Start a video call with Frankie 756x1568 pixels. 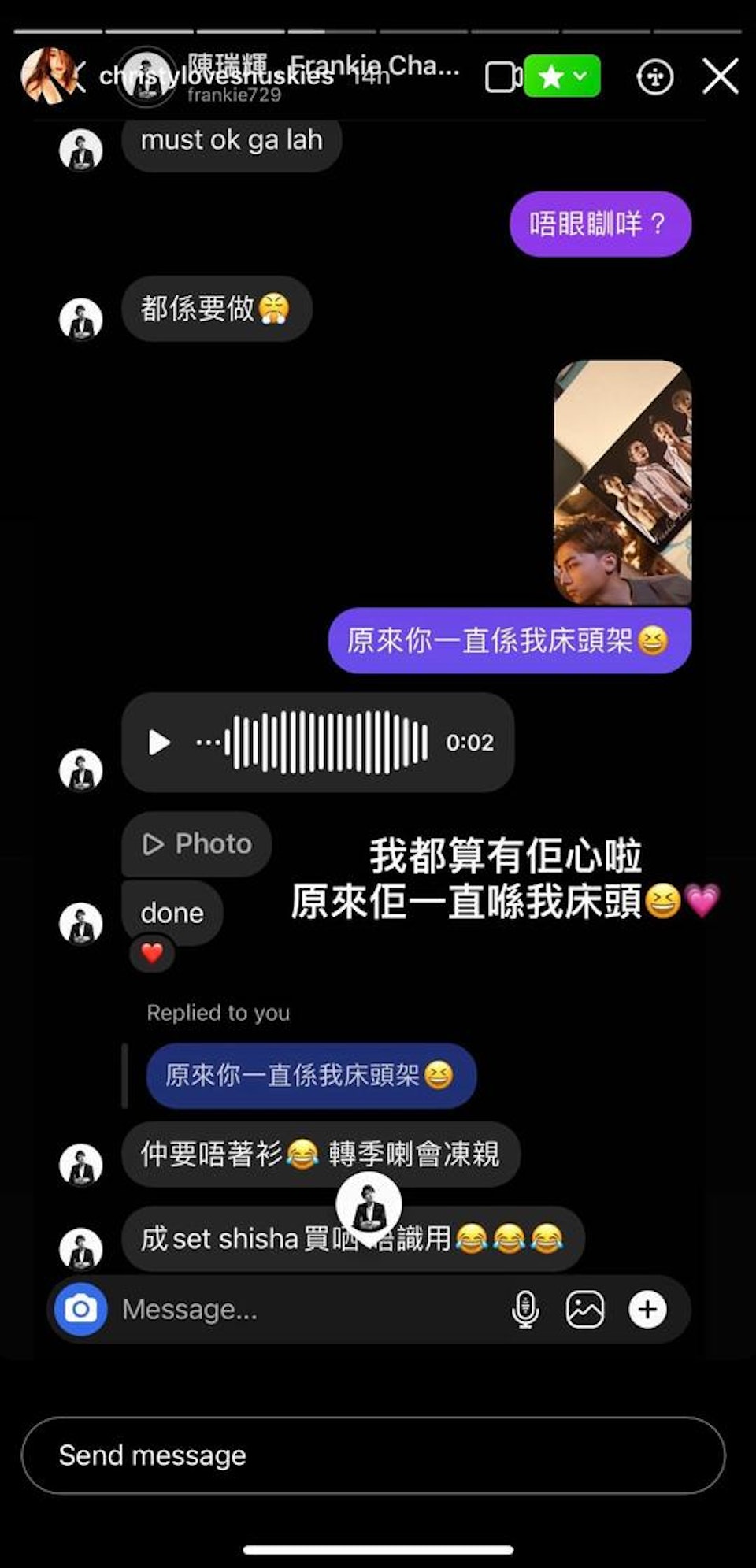click(505, 75)
